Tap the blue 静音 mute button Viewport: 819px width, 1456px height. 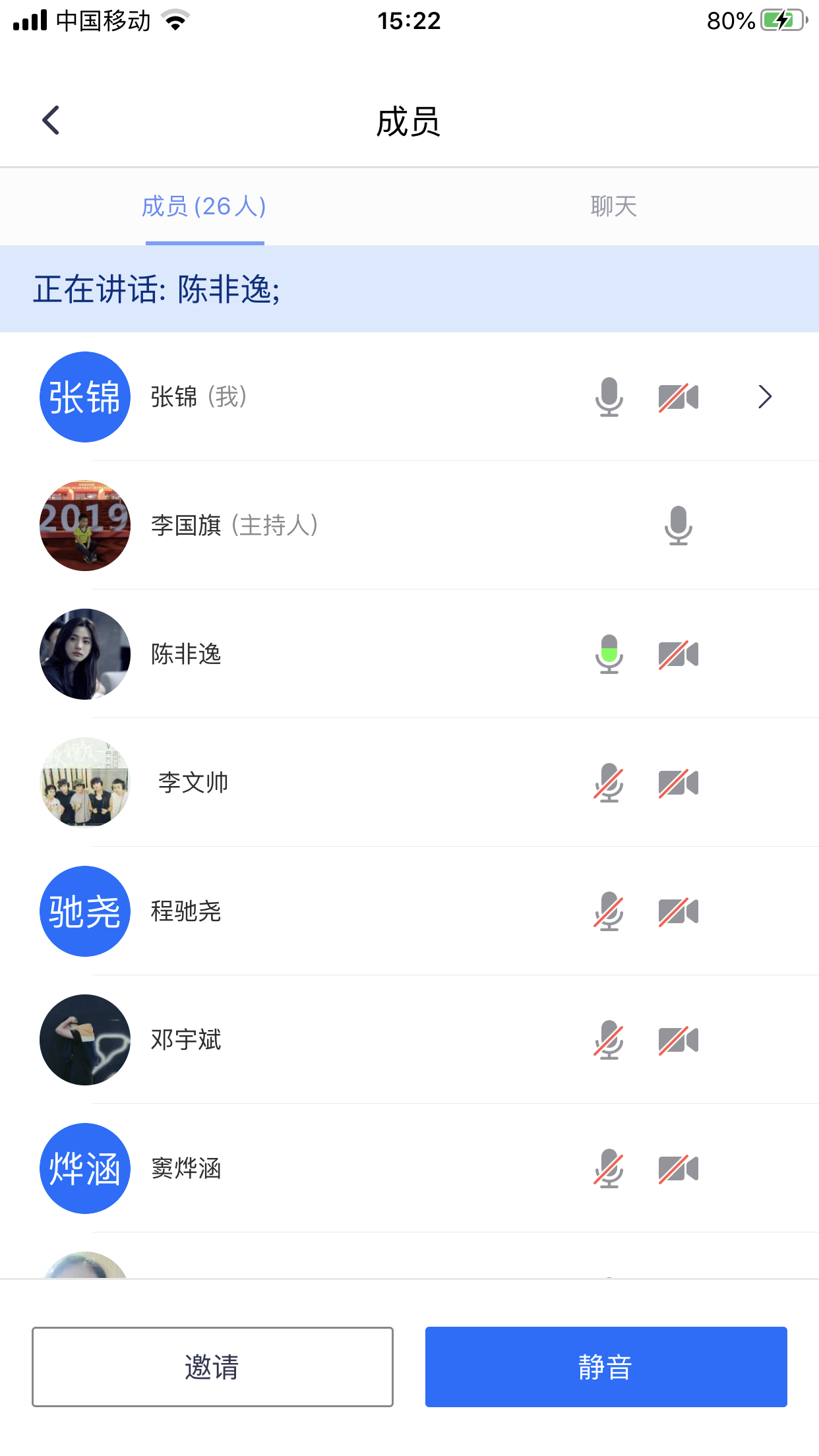605,1366
